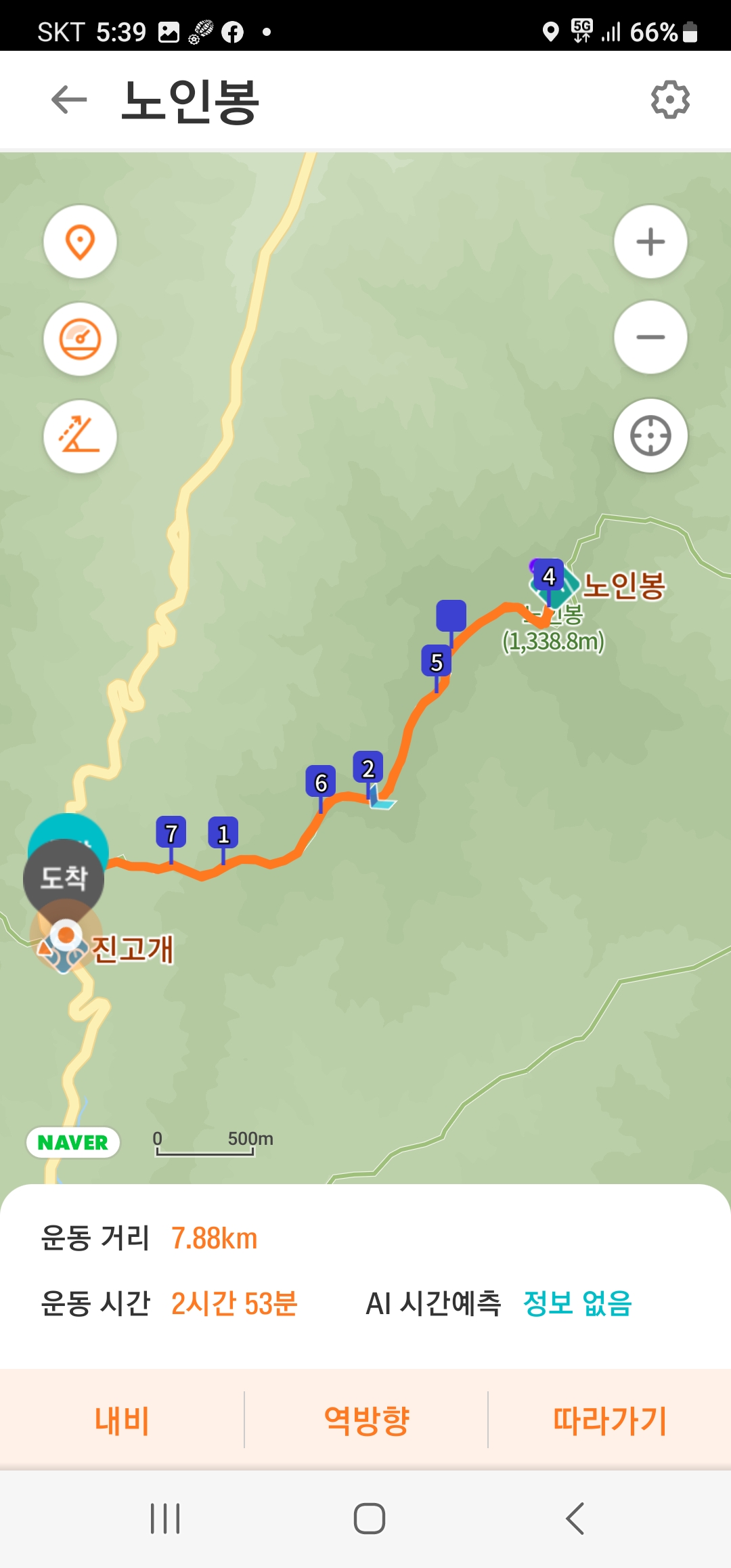
Task: Tap 따라가기 to follow the route
Action: [609, 1420]
